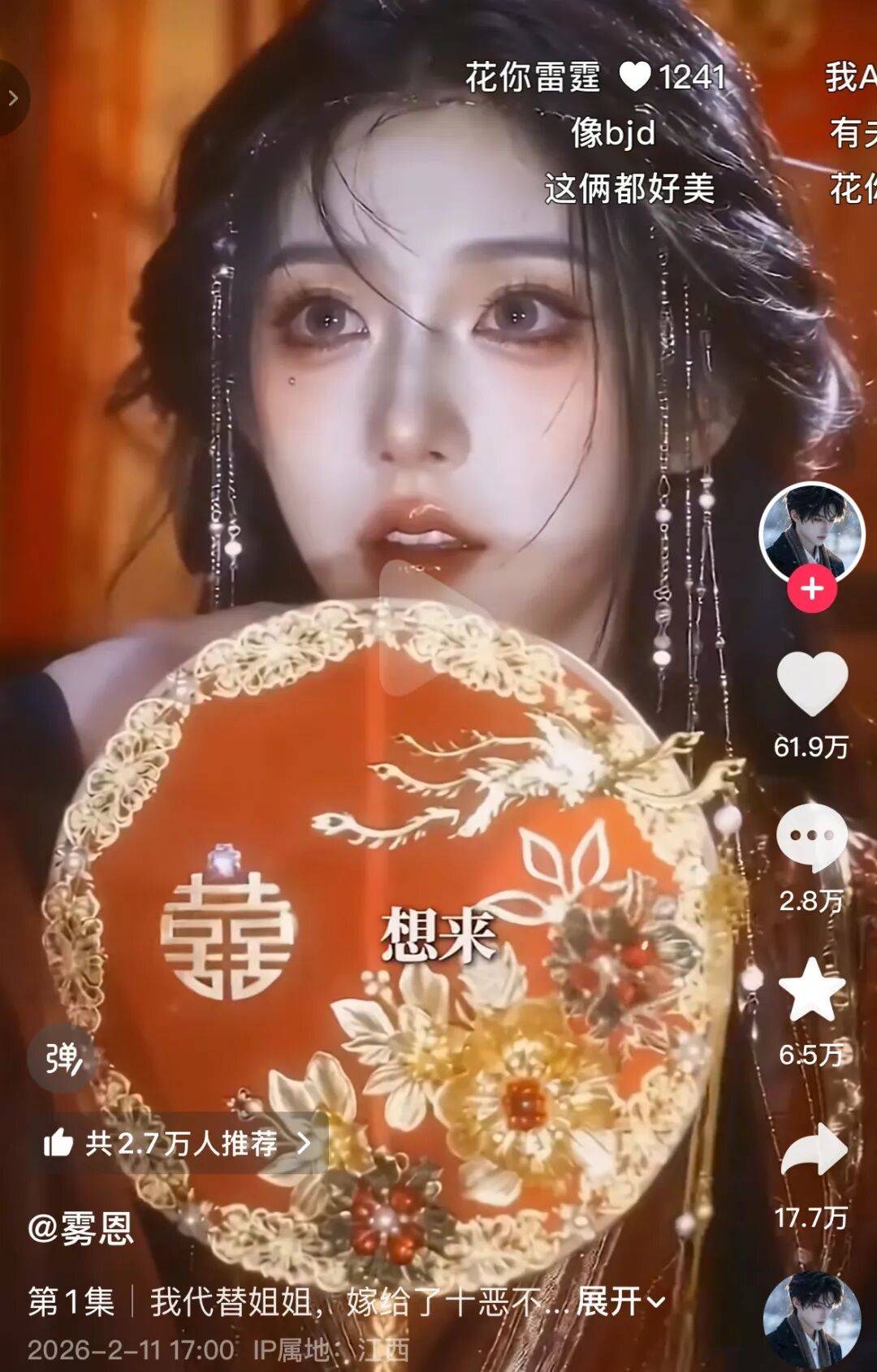Like this video
This screenshot has width=877, height=1372.
812,684
